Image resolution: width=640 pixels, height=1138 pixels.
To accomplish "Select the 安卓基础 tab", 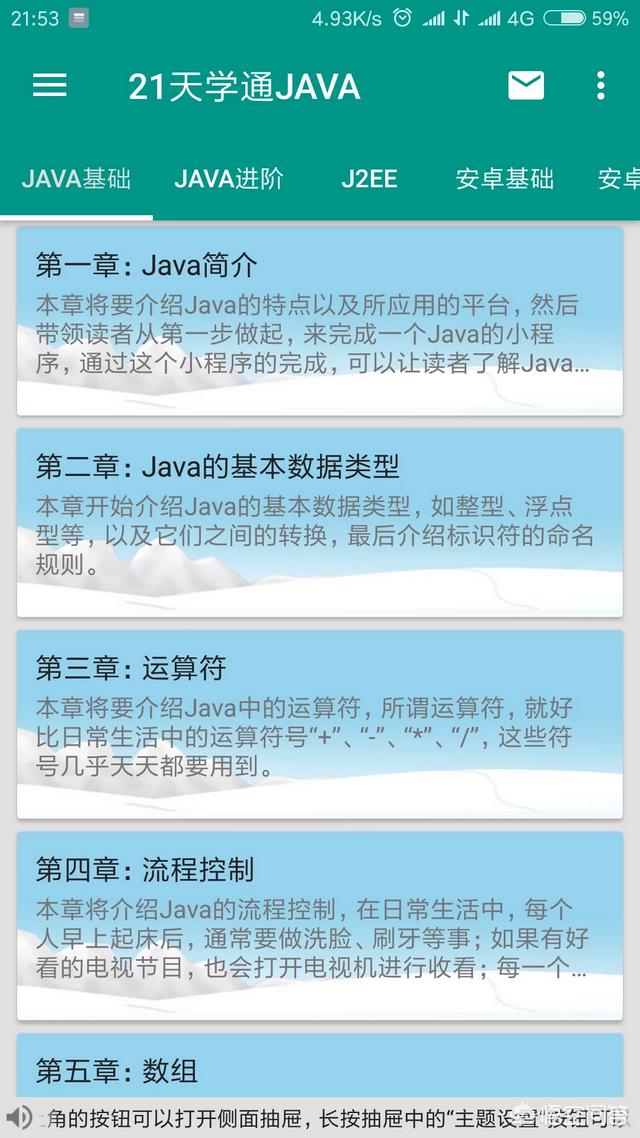I will (504, 179).
